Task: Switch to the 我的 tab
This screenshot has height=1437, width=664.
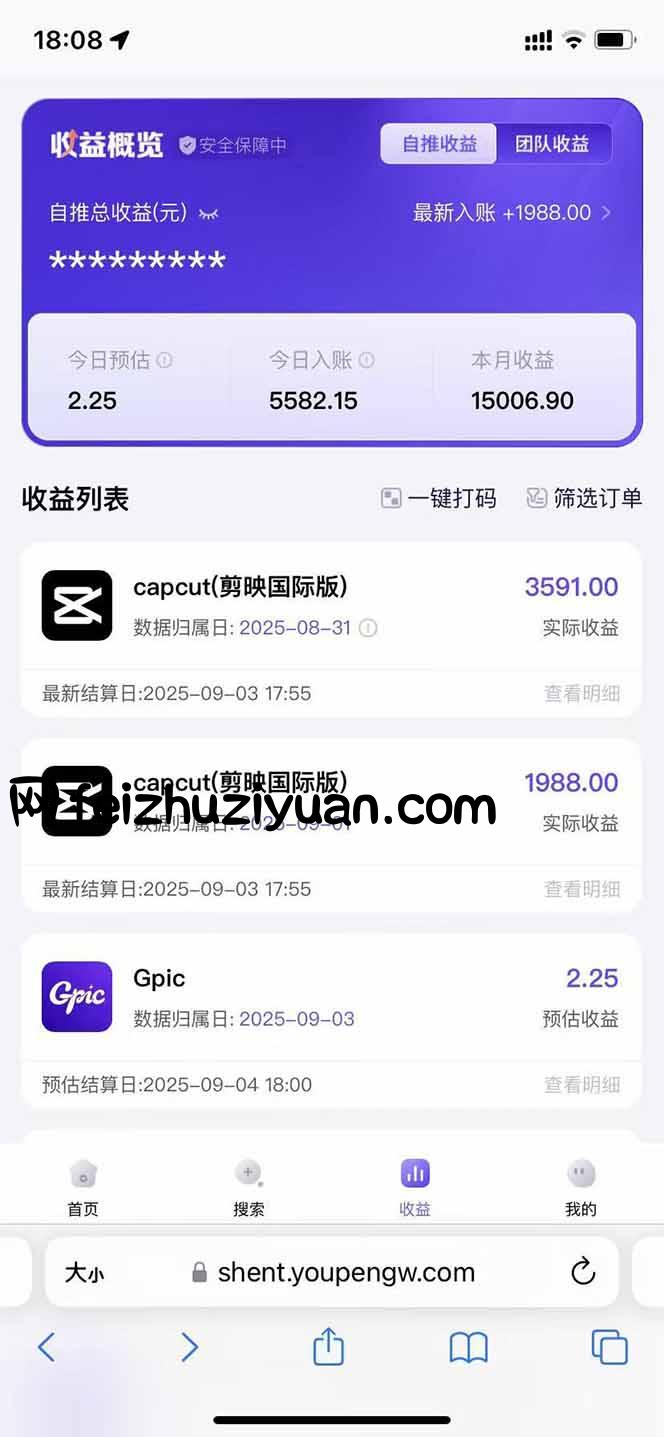Action: click(581, 1189)
